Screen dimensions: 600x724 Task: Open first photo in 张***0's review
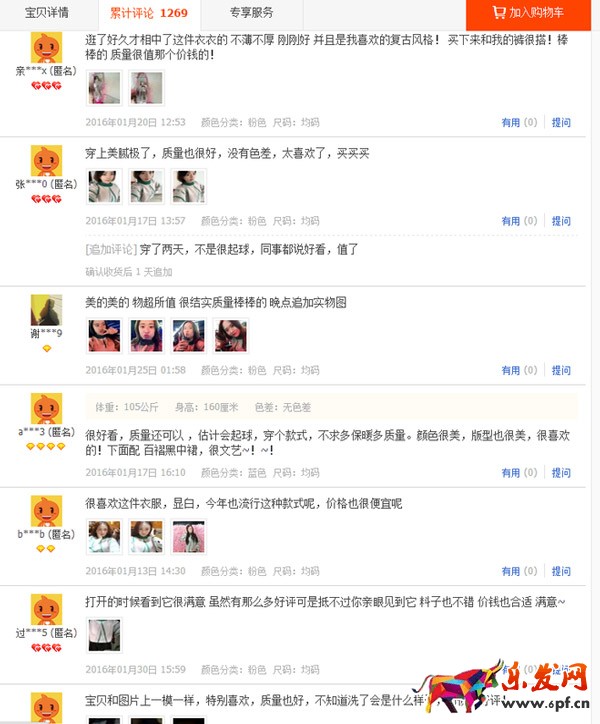(104, 186)
